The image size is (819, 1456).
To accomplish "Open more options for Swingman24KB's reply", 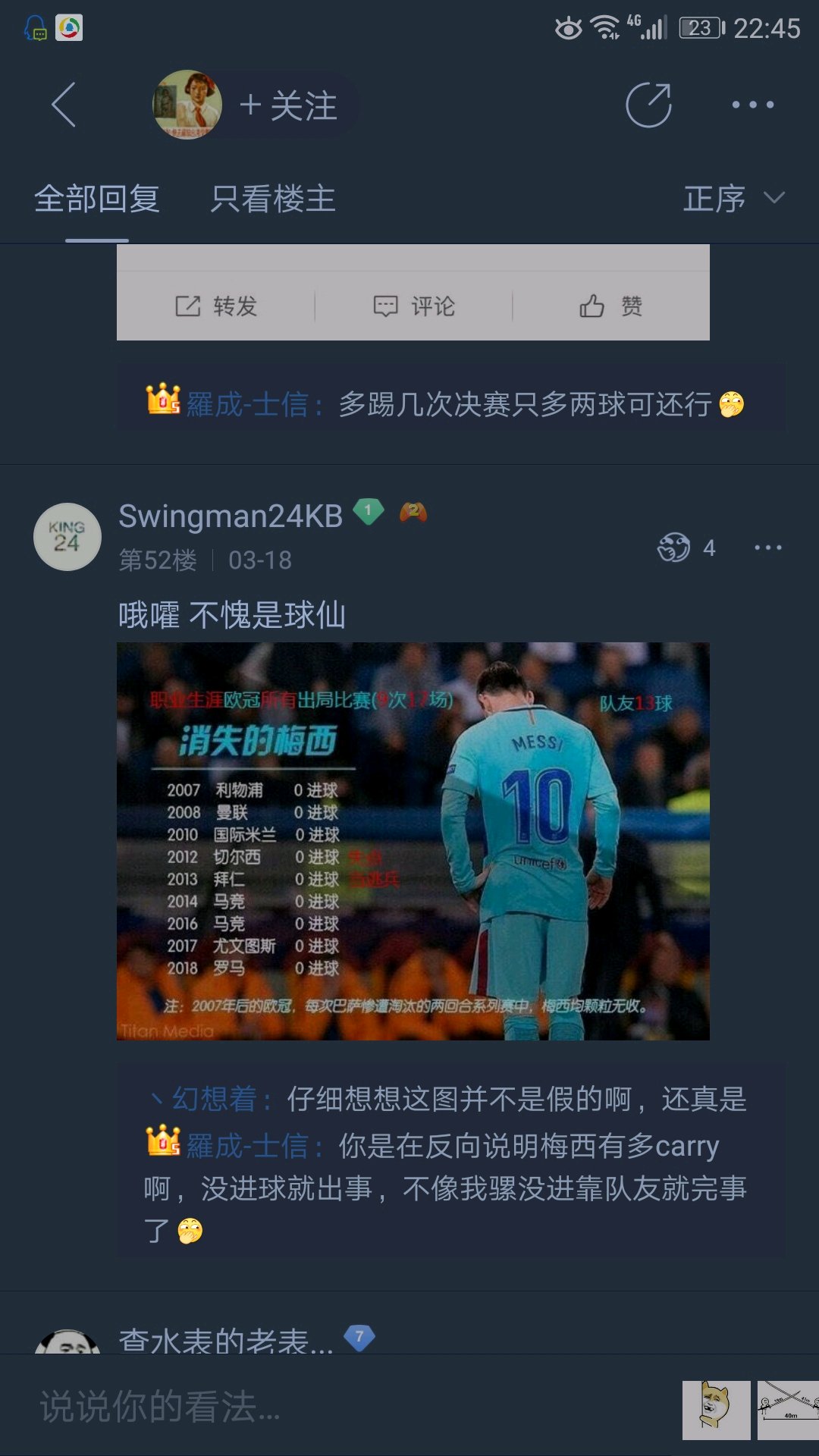I will pyautogui.click(x=767, y=548).
